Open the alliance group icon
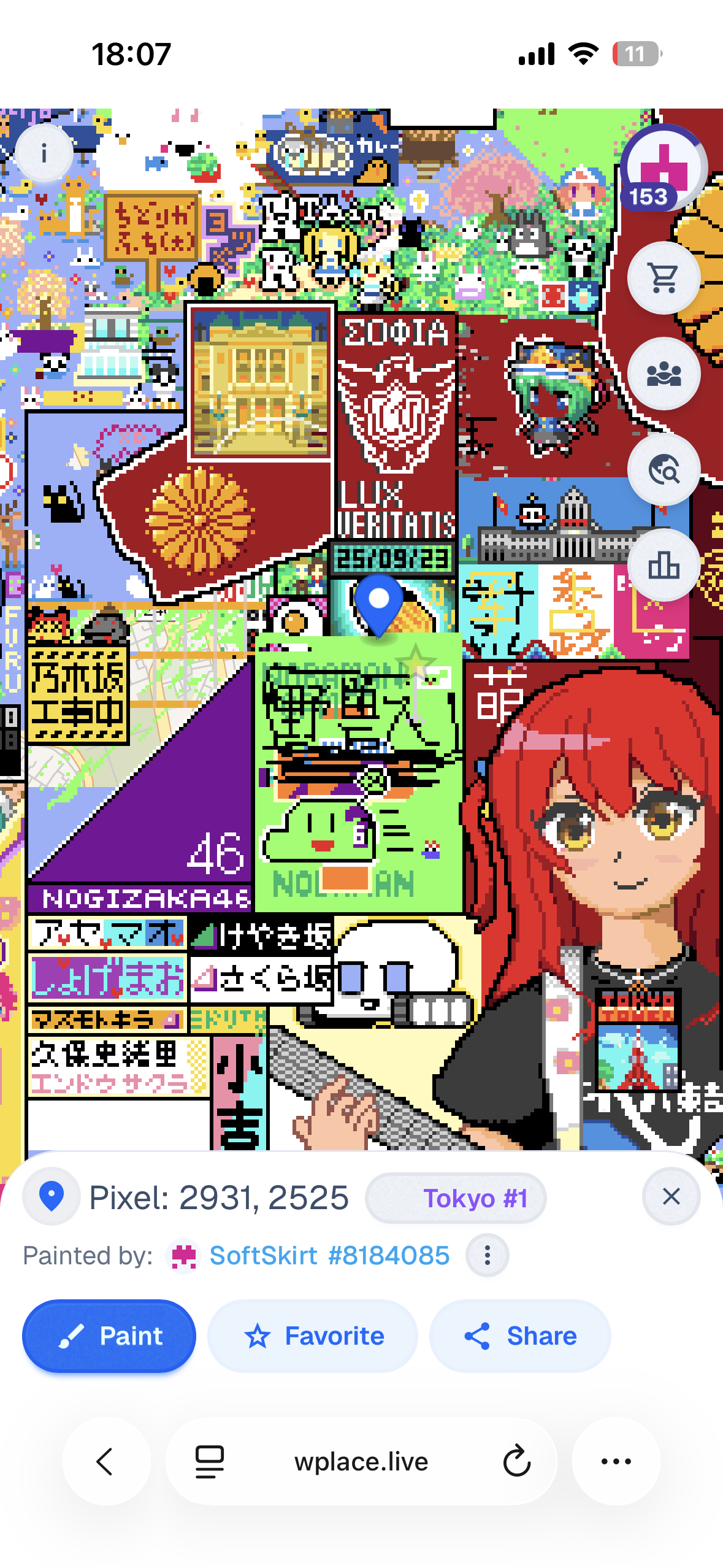 (x=664, y=374)
